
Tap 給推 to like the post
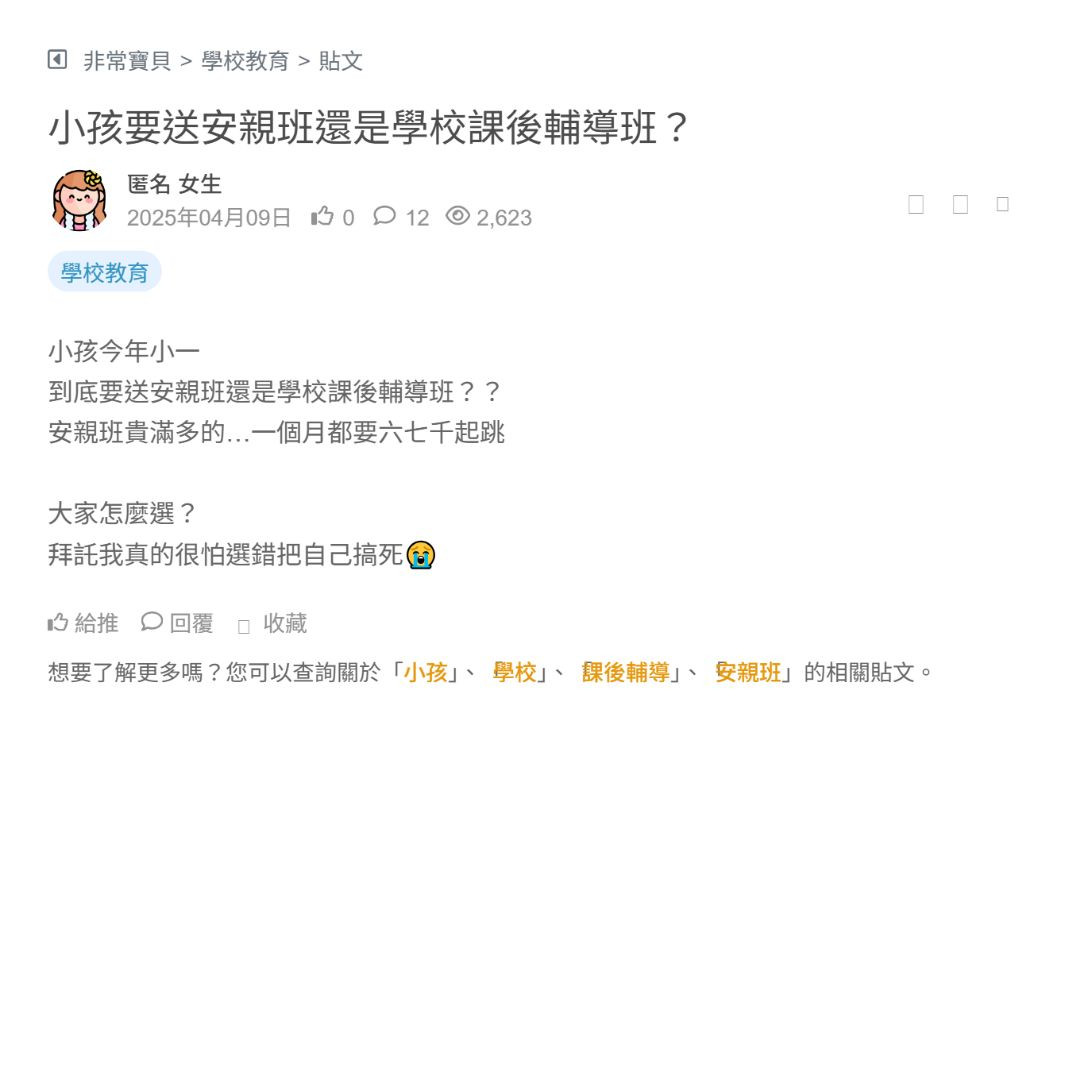point(83,623)
